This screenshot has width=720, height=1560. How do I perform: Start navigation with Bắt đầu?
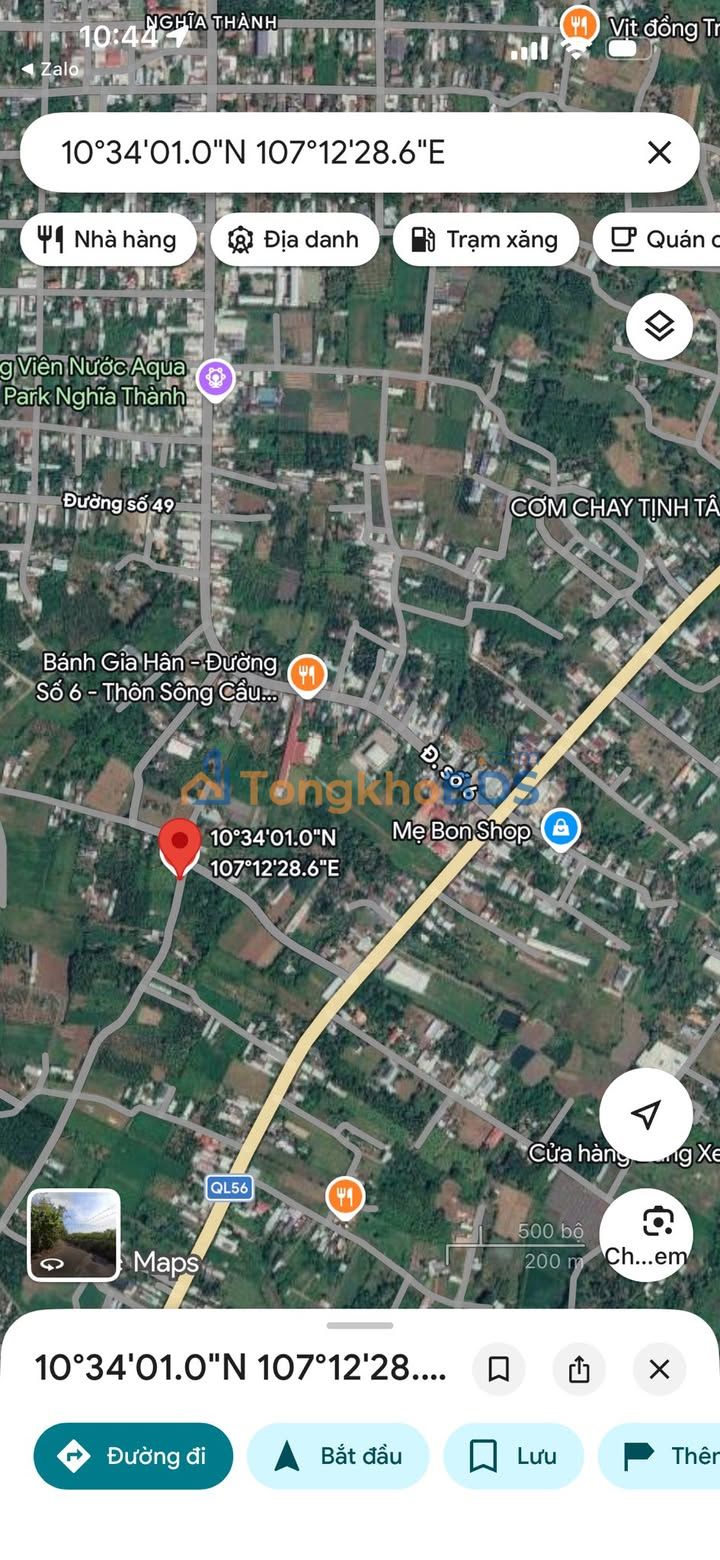(338, 1456)
